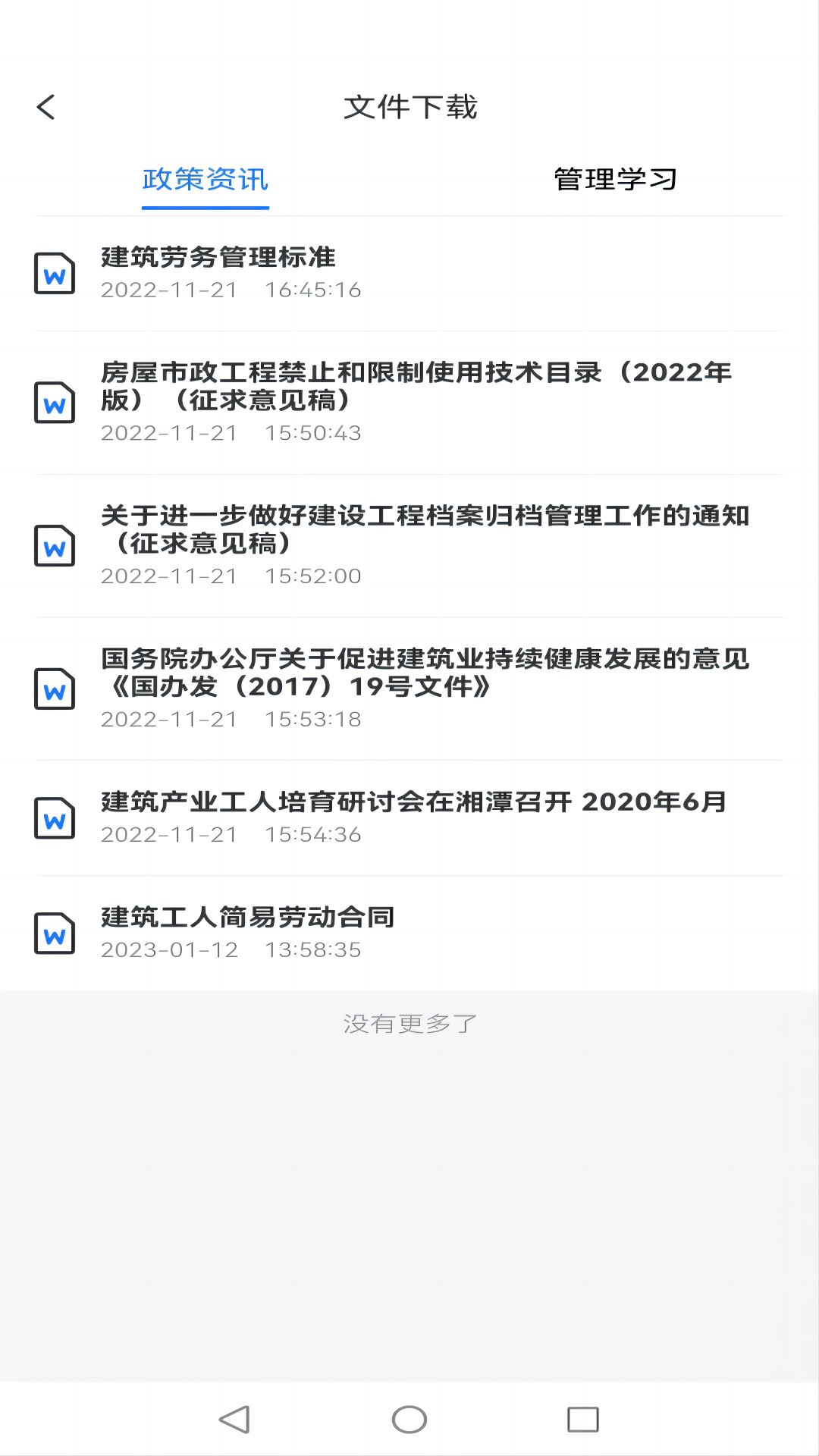Tap the 没有更多了 footer text
Viewport: 819px width, 1456px height.
coord(409,1021)
